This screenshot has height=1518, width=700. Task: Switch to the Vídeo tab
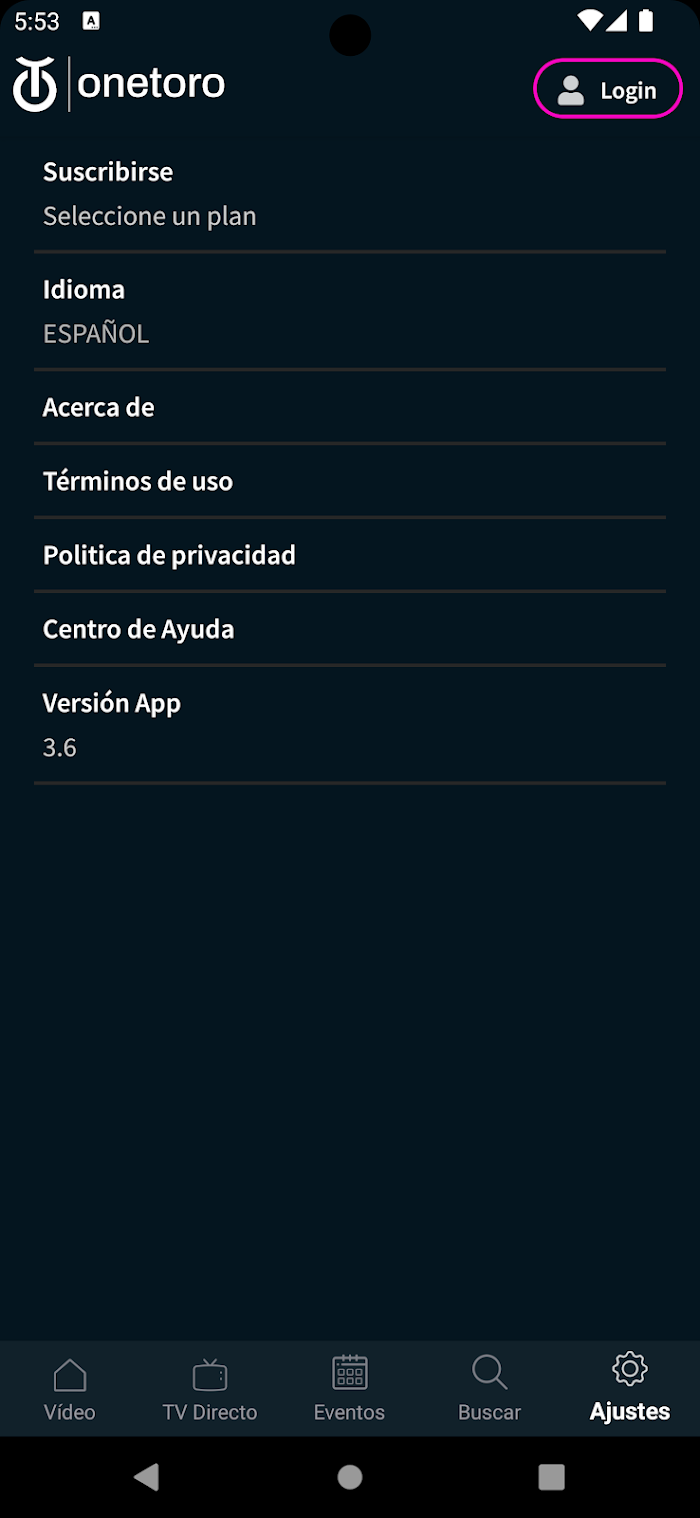[70, 1389]
